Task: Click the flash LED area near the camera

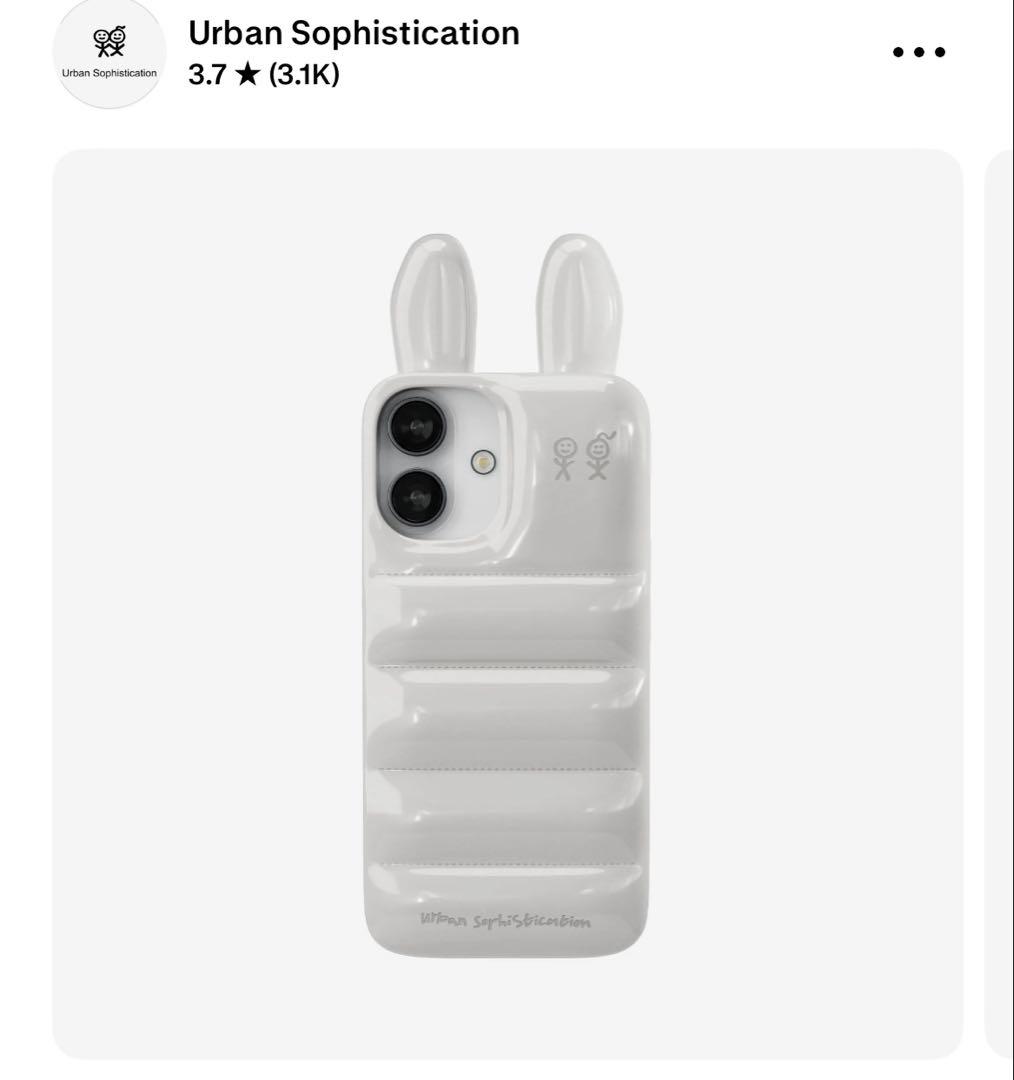Action: pyautogui.click(x=483, y=463)
